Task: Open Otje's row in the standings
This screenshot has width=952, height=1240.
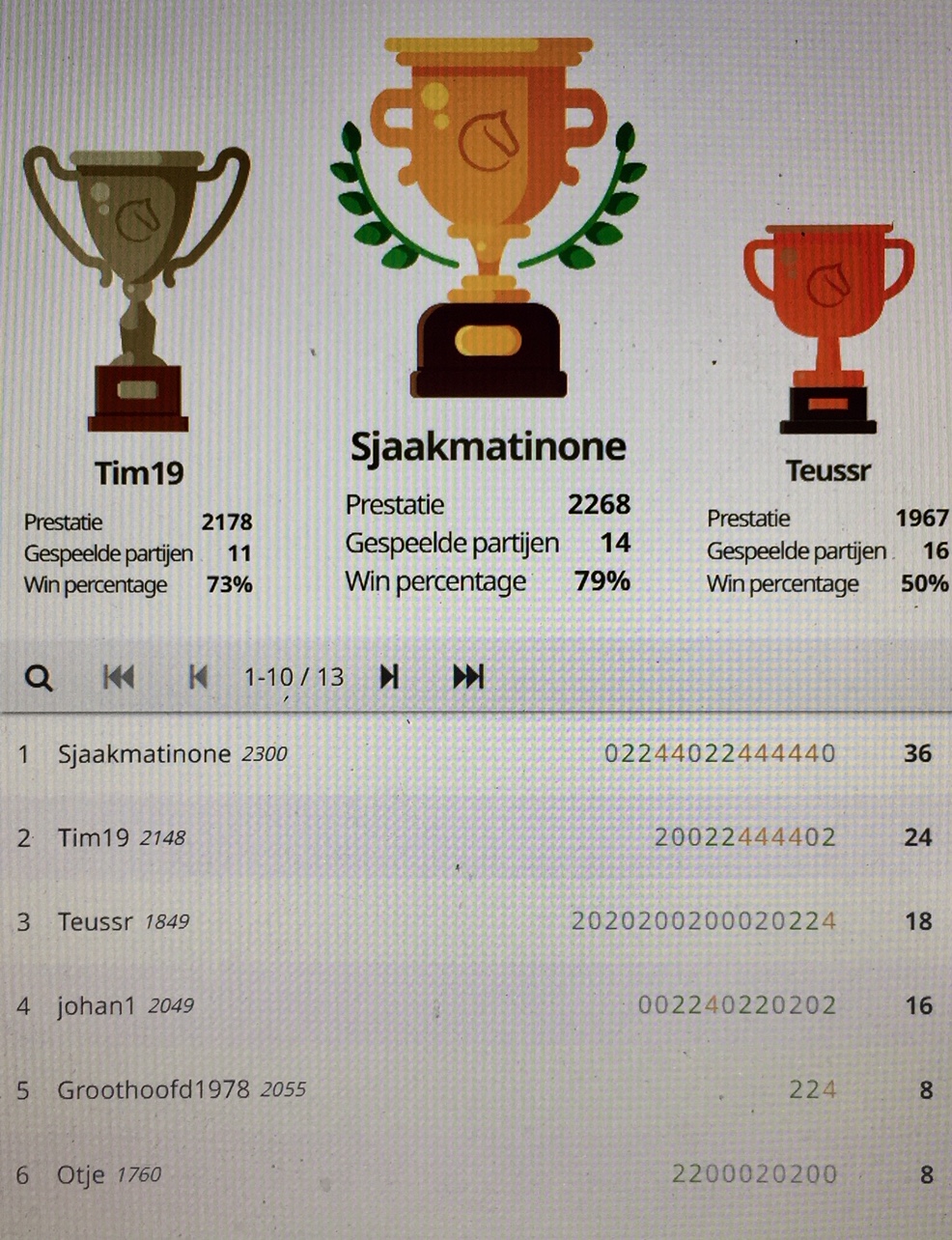Action: 81,1175
